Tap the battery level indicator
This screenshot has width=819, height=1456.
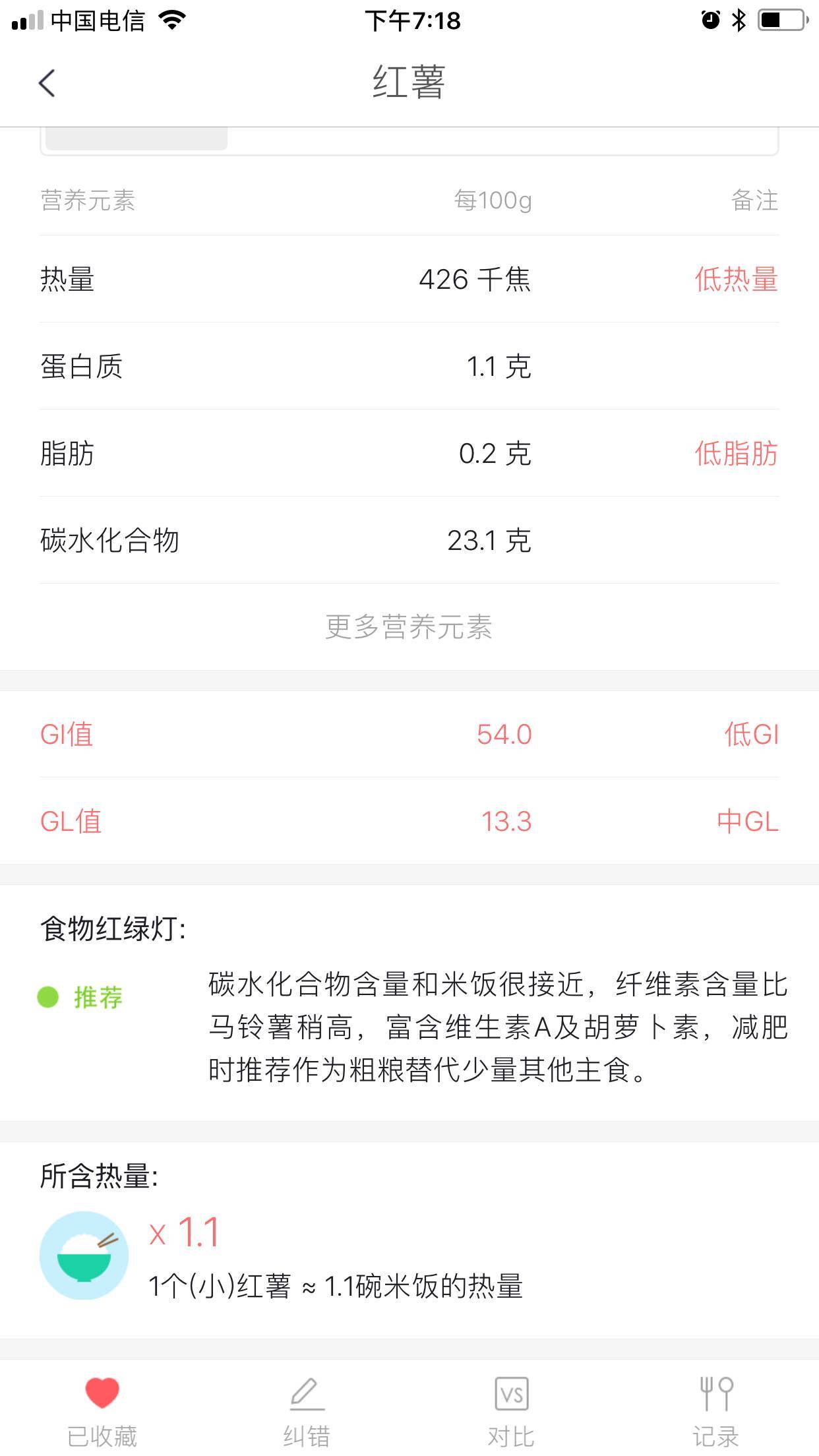click(x=782, y=18)
